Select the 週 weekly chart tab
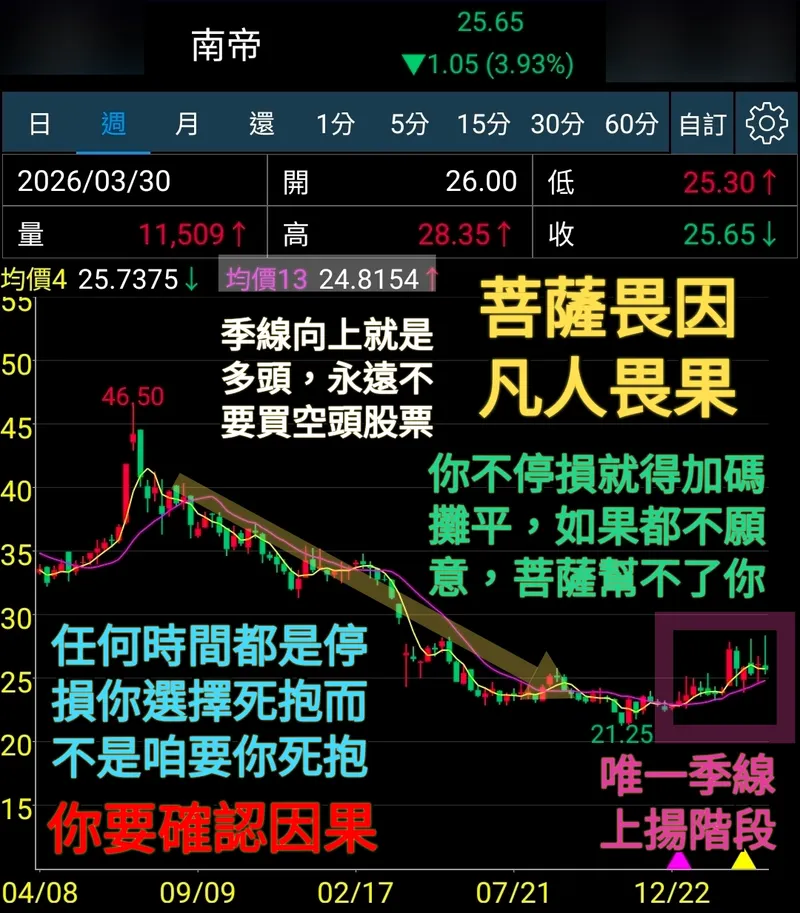 [x=113, y=124]
